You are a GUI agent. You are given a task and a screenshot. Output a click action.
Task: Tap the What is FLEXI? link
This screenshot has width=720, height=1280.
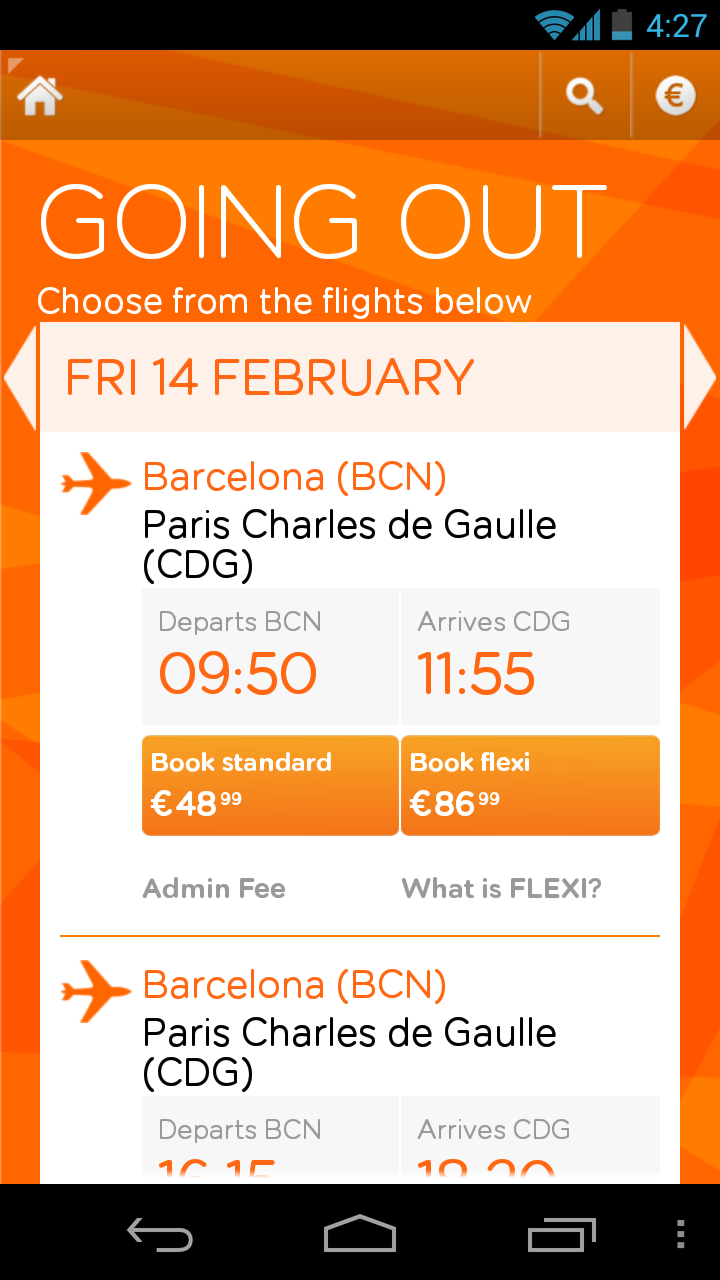(501, 888)
